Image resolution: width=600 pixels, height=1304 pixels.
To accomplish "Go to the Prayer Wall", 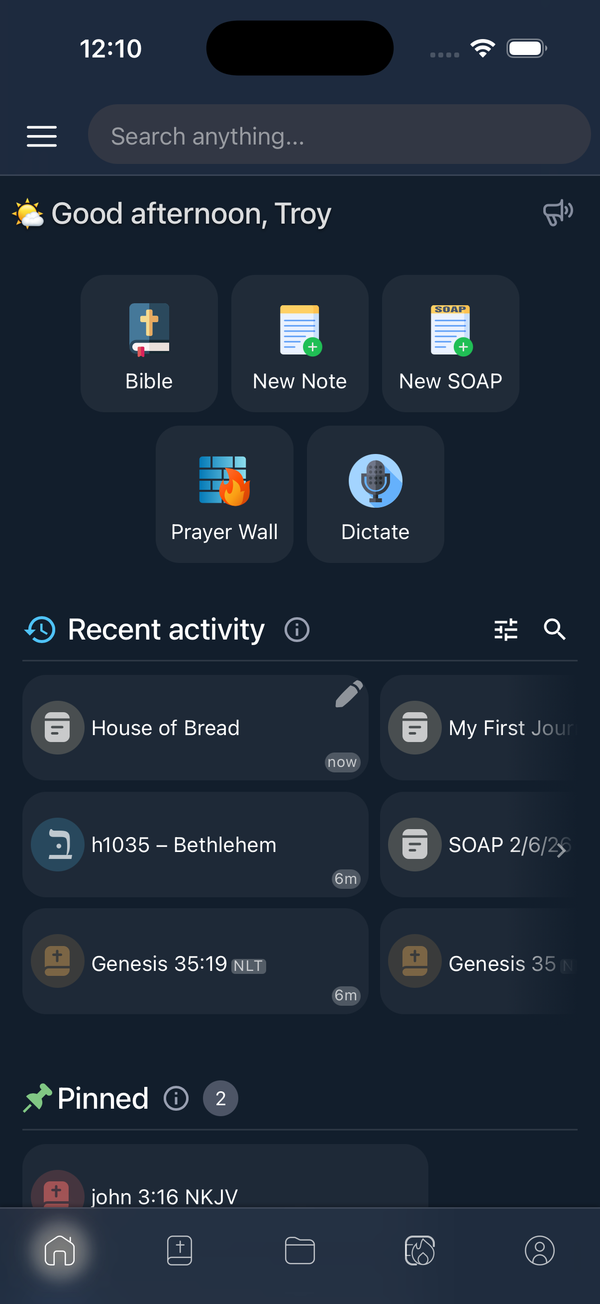I will pos(224,494).
